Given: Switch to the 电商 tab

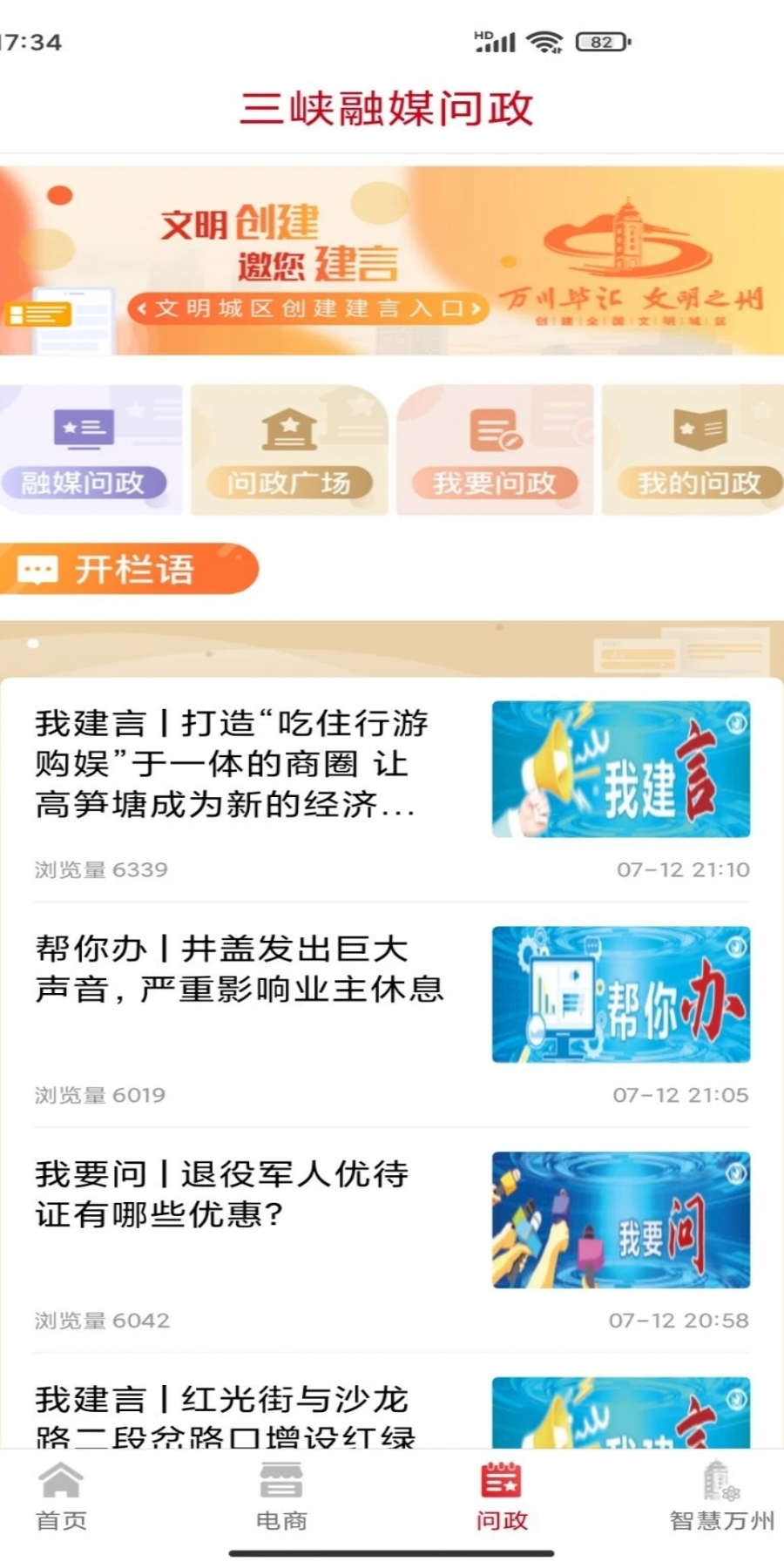Looking at the screenshot, I should coord(280,1497).
